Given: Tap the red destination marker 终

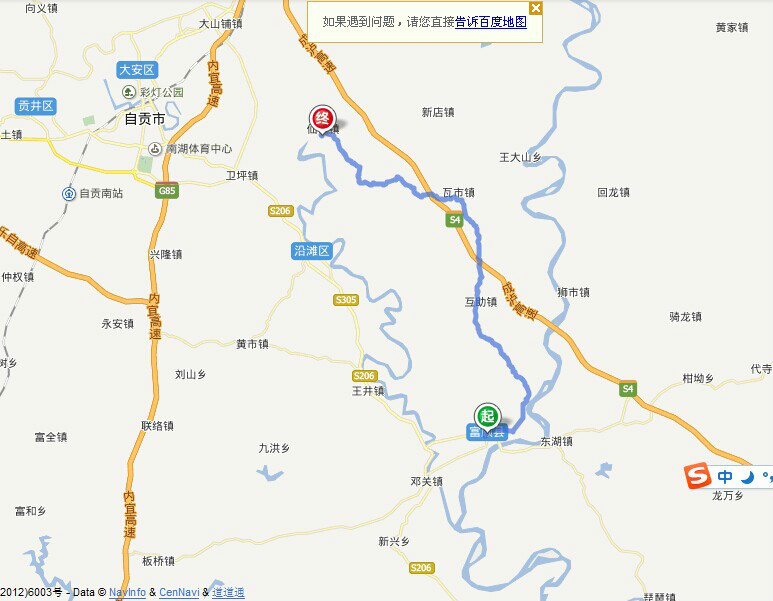Looking at the screenshot, I should coord(322,118).
